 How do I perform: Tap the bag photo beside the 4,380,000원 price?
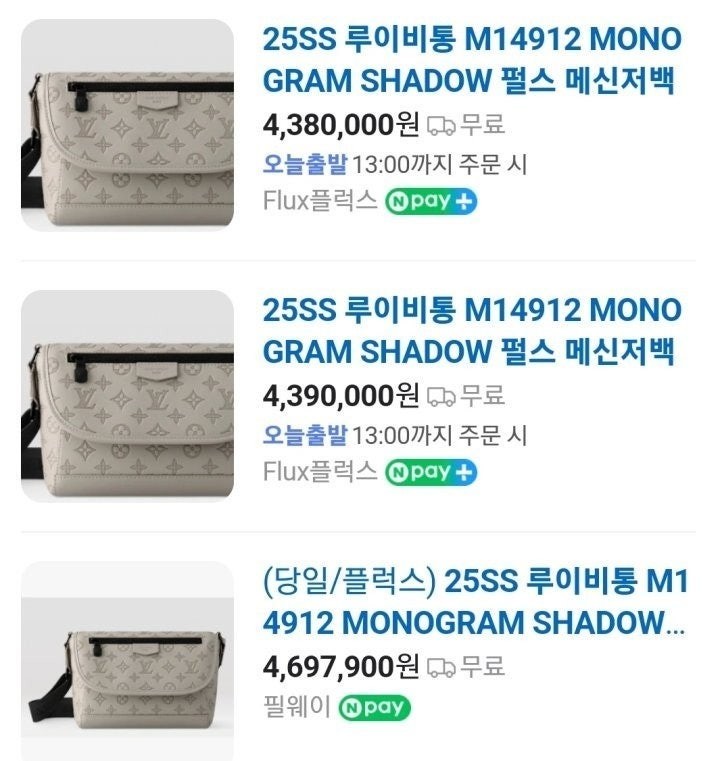(x=127, y=125)
